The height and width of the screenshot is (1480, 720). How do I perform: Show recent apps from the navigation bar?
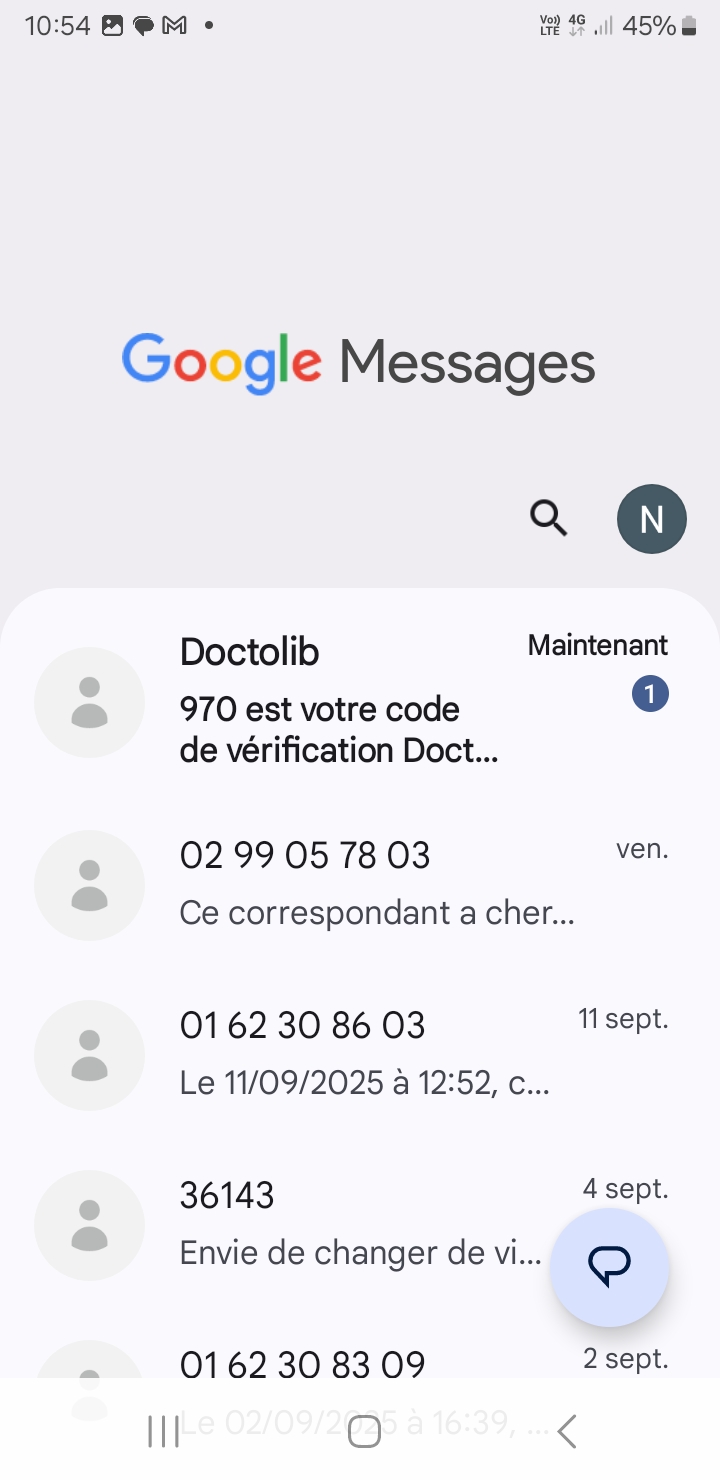pyautogui.click(x=163, y=1432)
